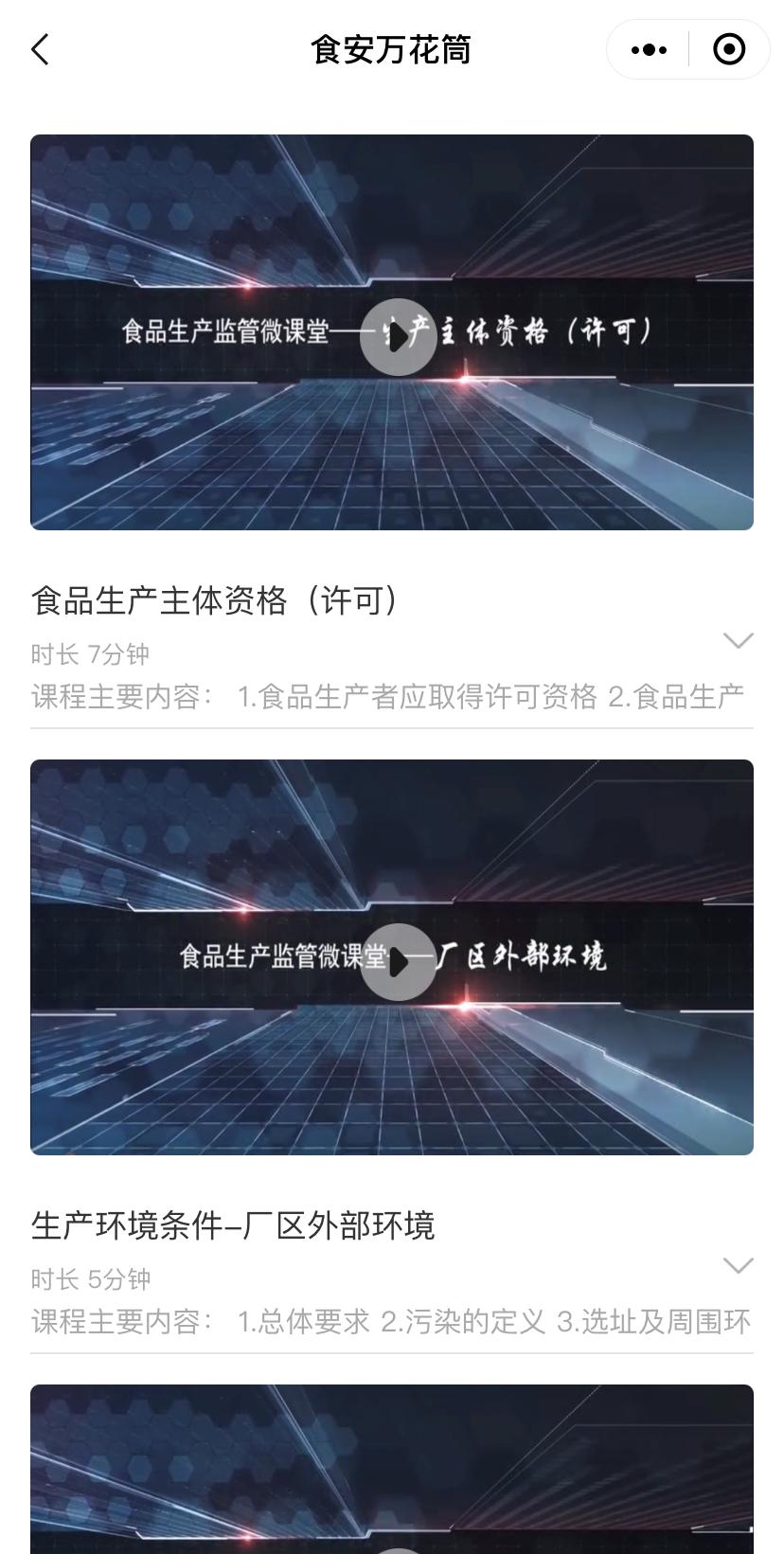Close the mini program via circle icon
Screen dimensions: 784x1554
[728, 49]
